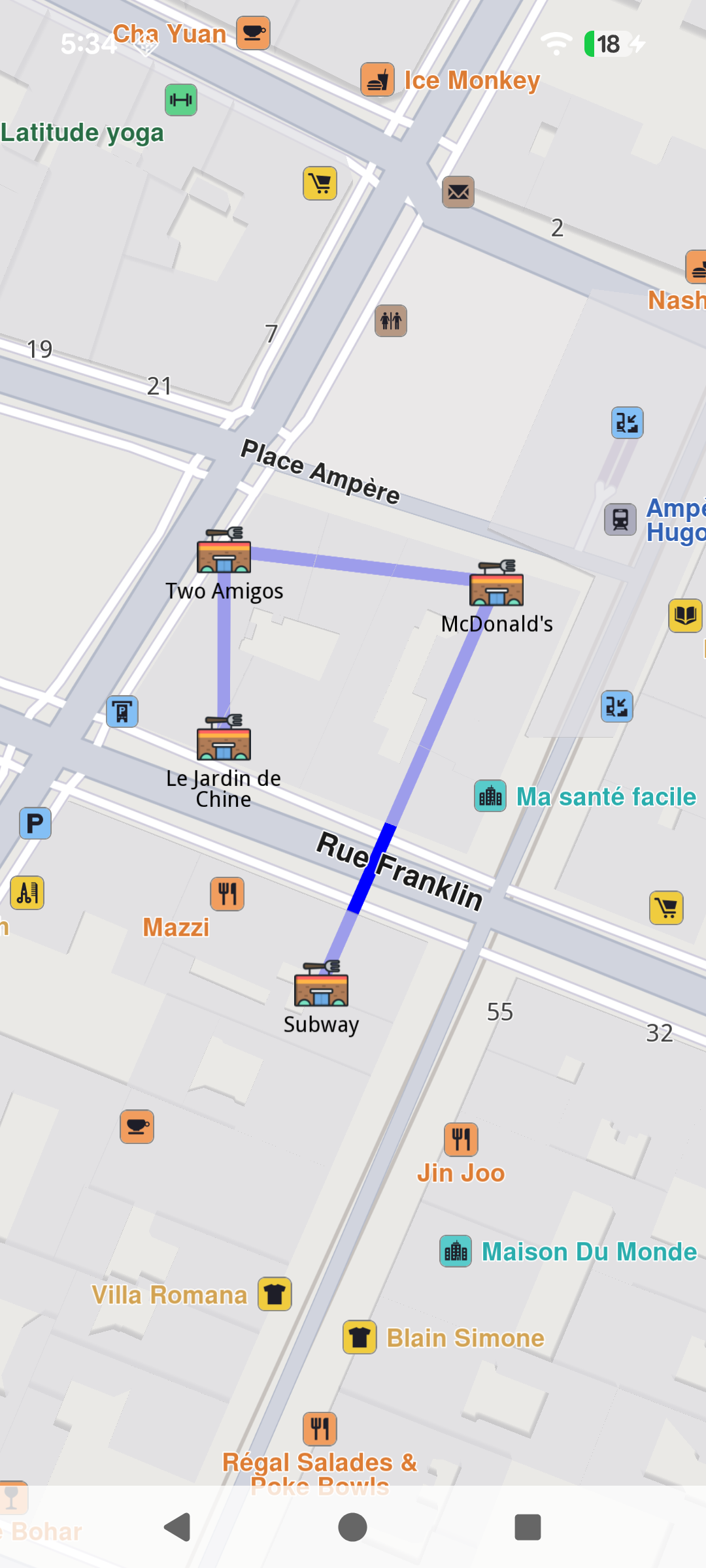Screen dimensions: 706x1568
Task: Open recent apps with the square button
Action: [528, 1527]
